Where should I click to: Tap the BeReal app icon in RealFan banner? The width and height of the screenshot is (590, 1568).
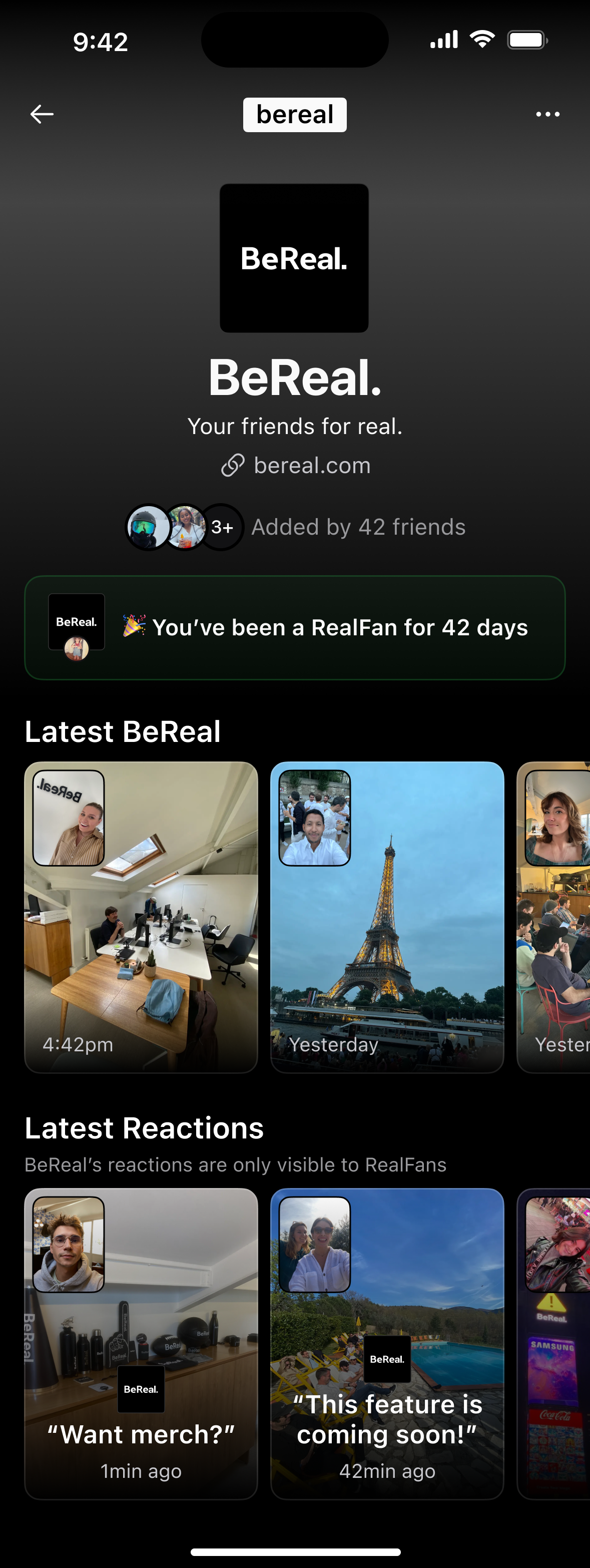click(76, 621)
